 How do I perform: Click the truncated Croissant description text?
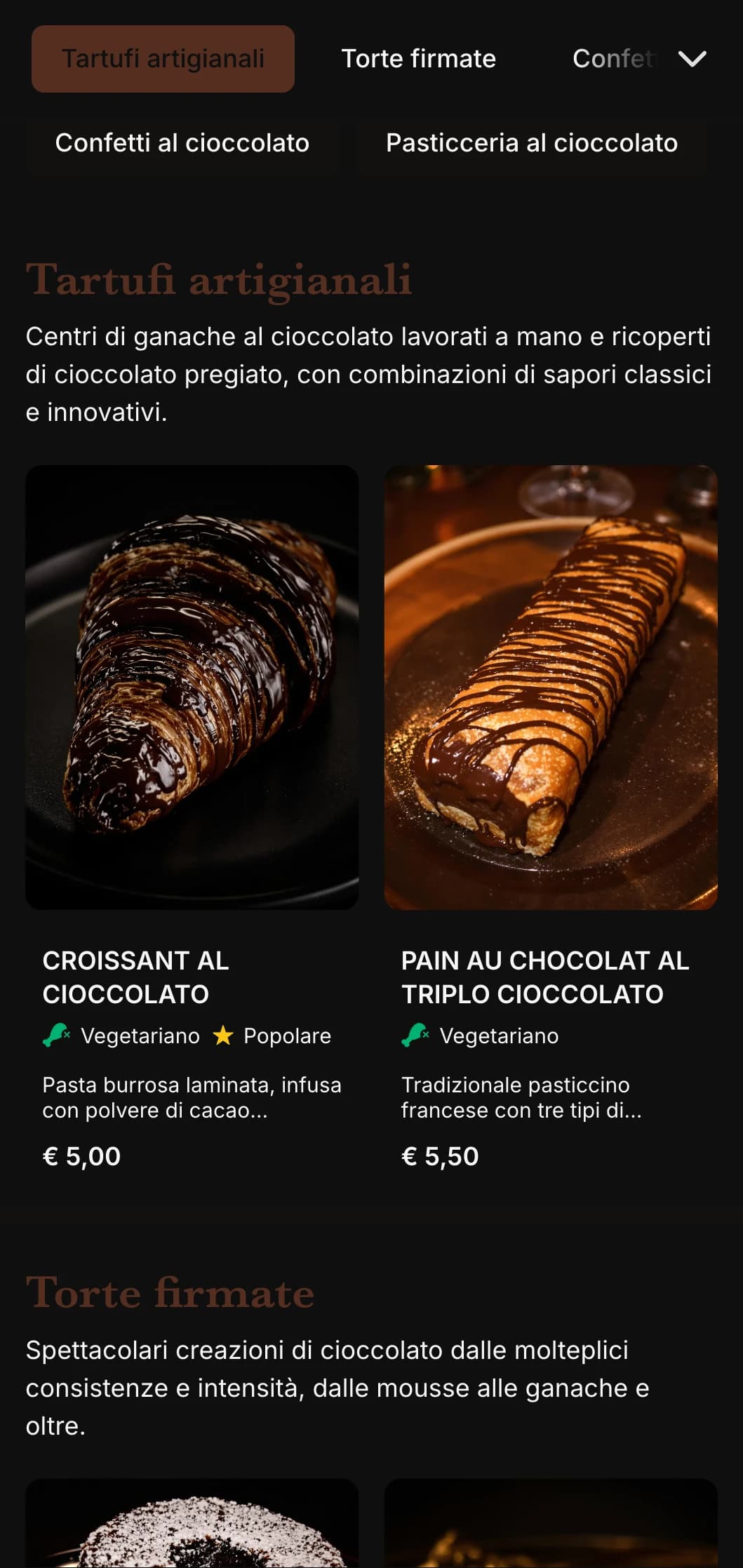[x=192, y=1098]
